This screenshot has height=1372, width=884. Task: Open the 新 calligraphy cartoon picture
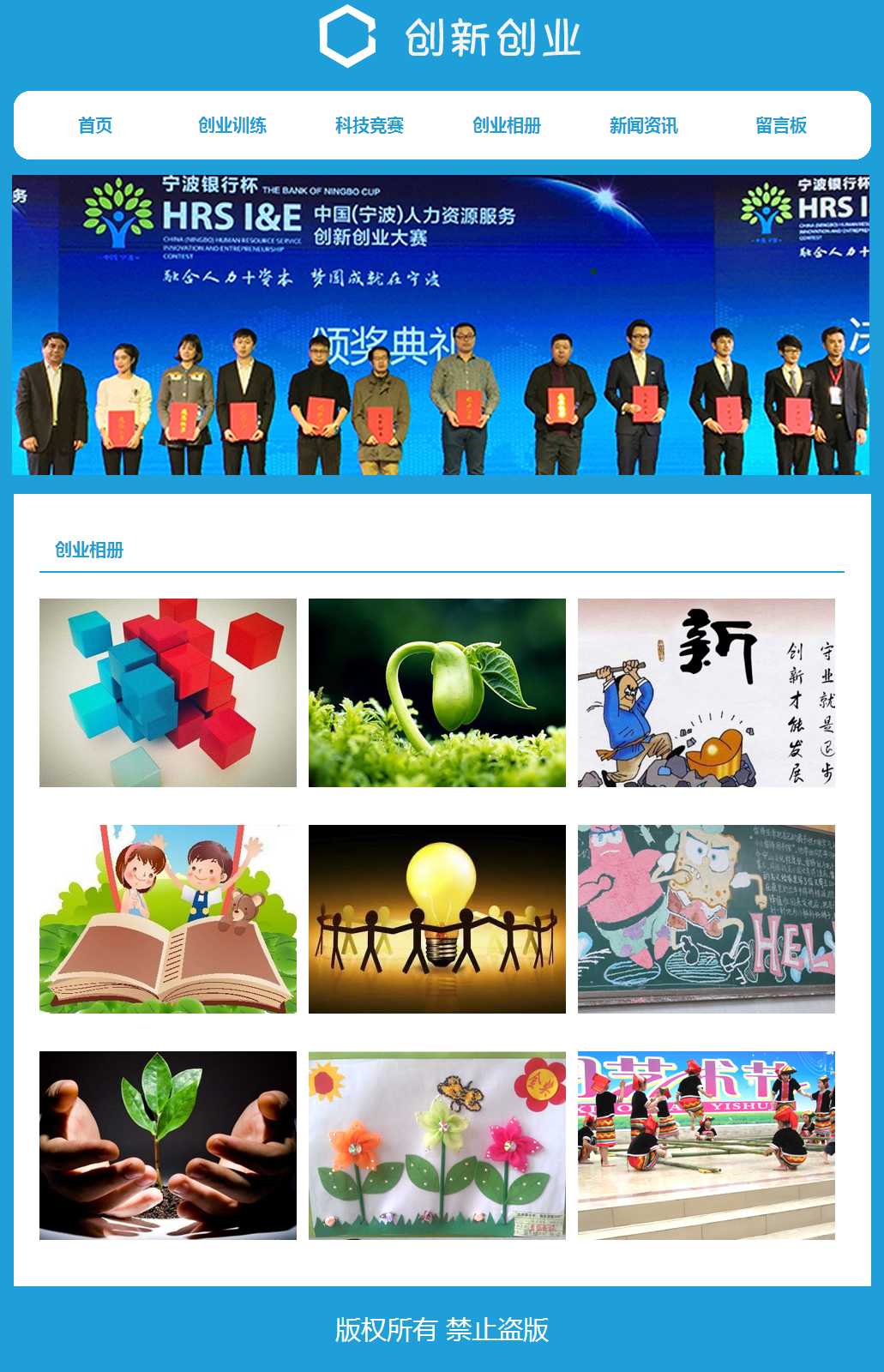coord(707,693)
